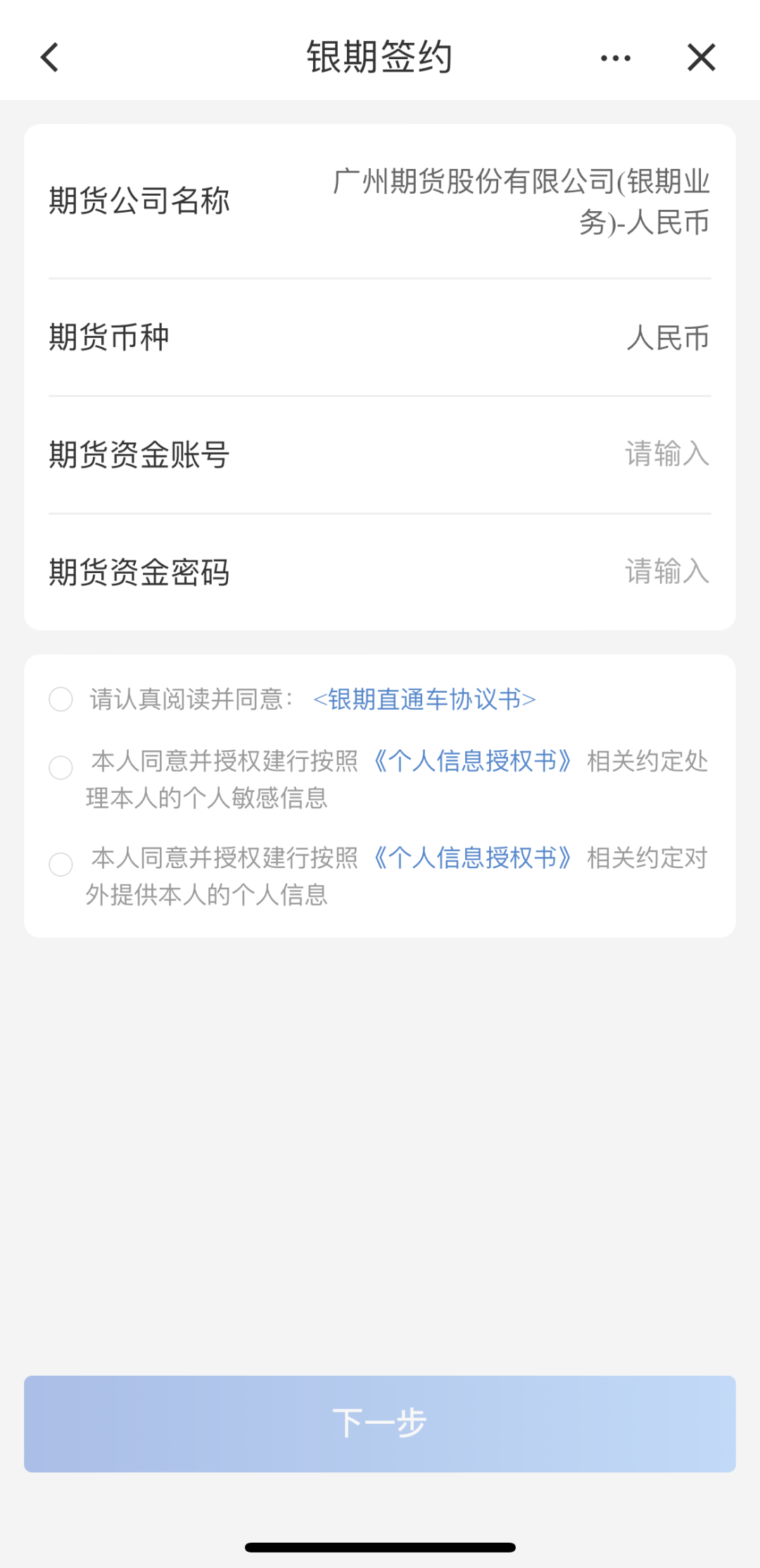Focus the 期货资金密码 input field

click(666, 571)
